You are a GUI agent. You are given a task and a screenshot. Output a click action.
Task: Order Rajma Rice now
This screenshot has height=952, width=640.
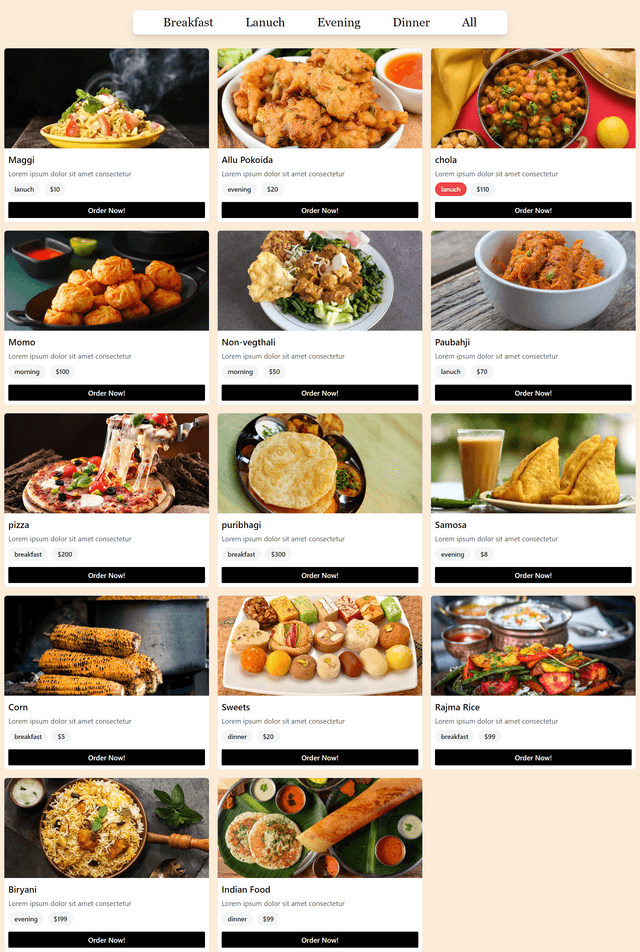[x=533, y=757]
